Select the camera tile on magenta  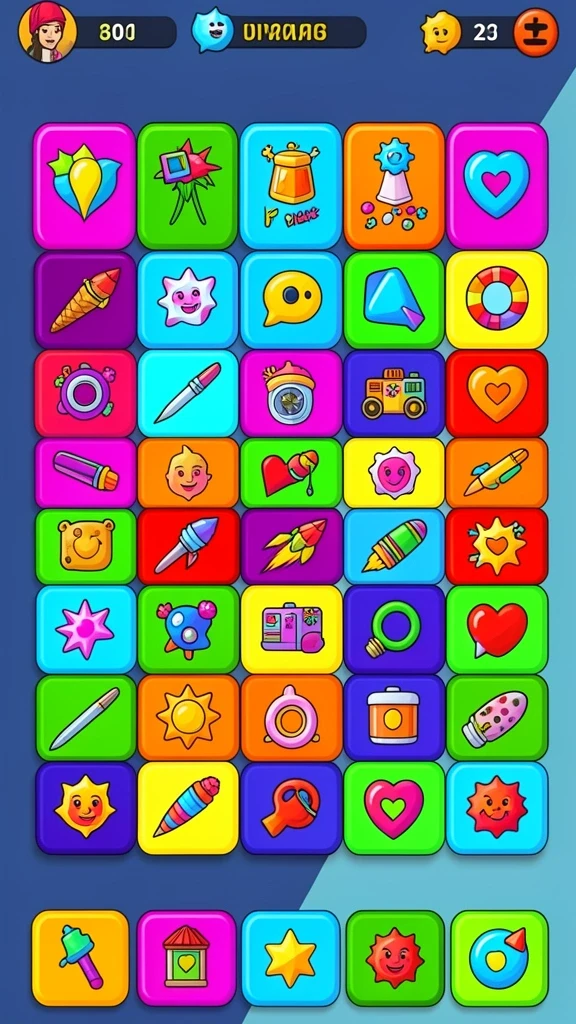[291, 393]
